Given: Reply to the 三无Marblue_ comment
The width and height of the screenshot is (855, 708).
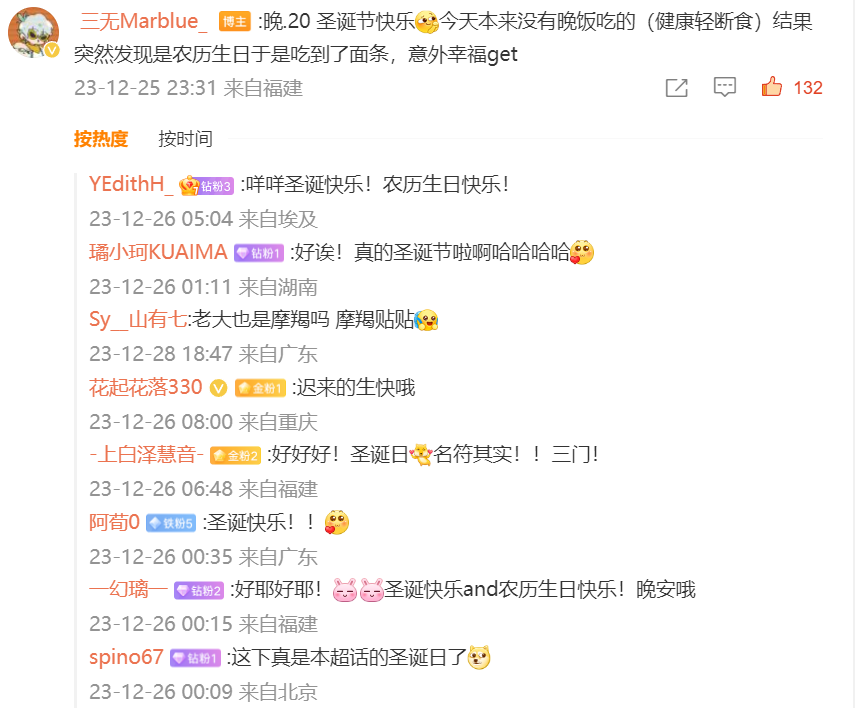Looking at the screenshot, I should pos(725,88).
